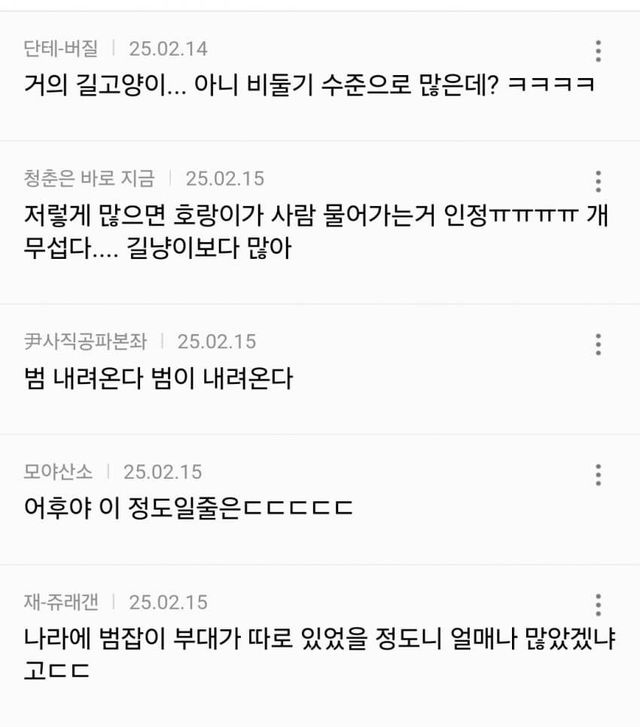The height and width of the screenshot is (727, 640).
Task: Open comment options for 재-쥬래갠
Action: [x=598, y=604]
